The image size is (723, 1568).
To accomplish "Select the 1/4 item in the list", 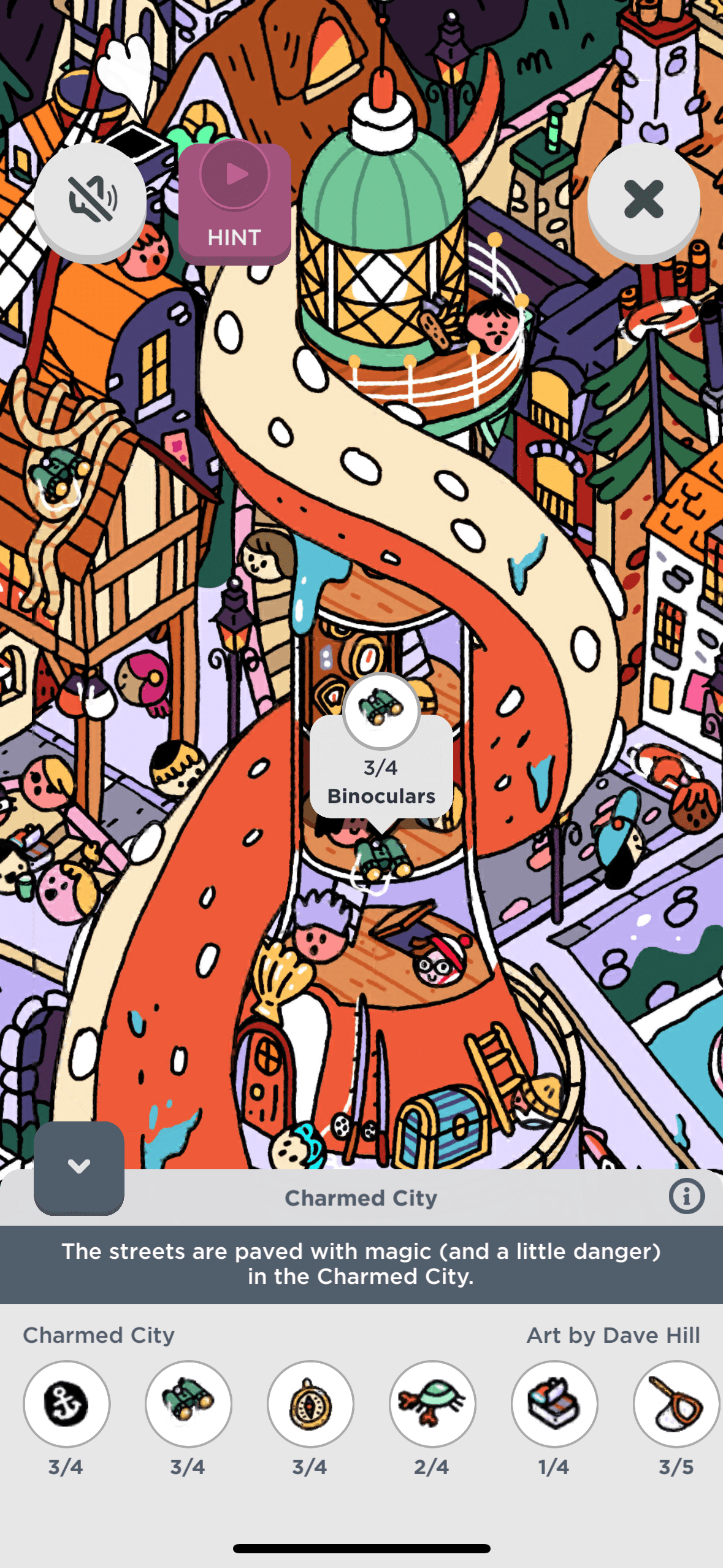I will [554, 1404].
